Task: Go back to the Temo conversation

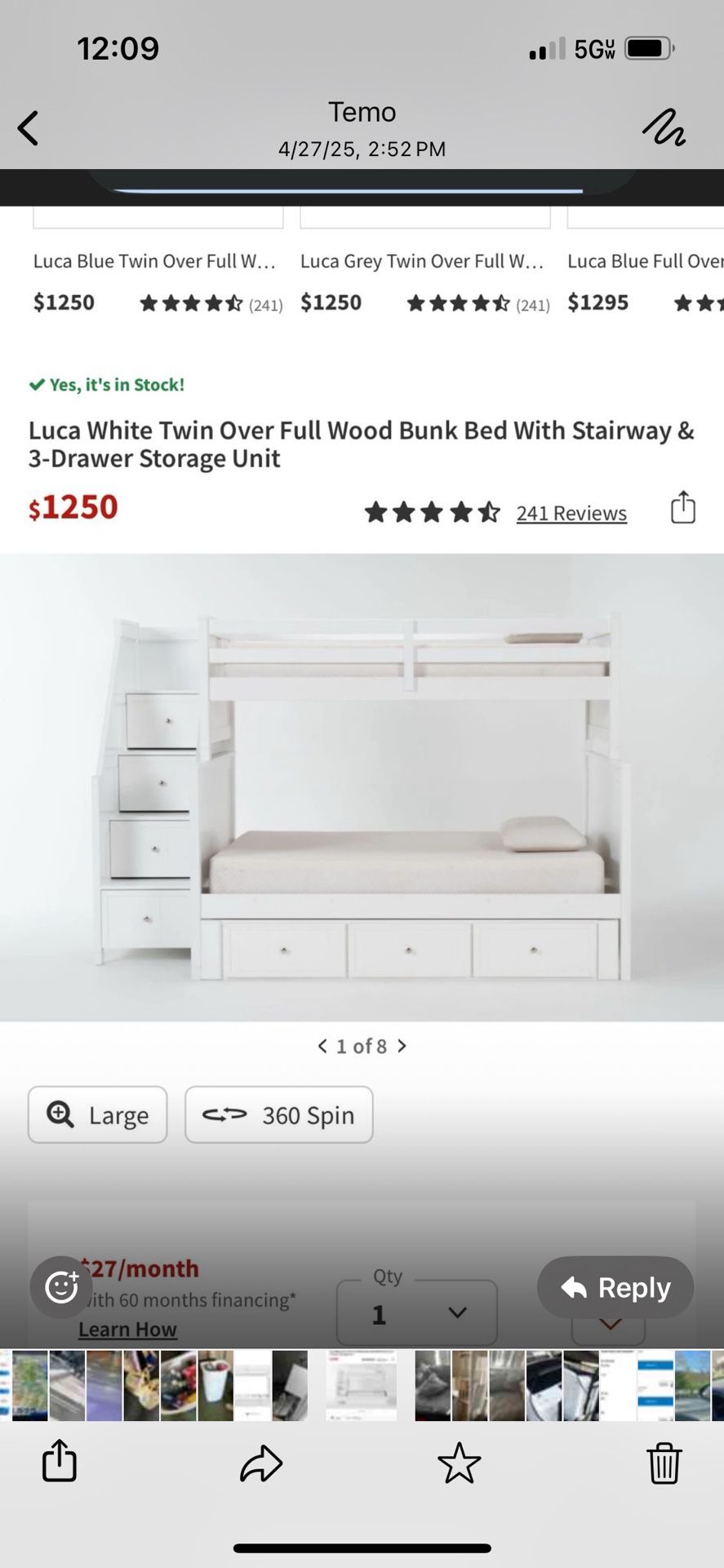Action: (x=29, y=128)
